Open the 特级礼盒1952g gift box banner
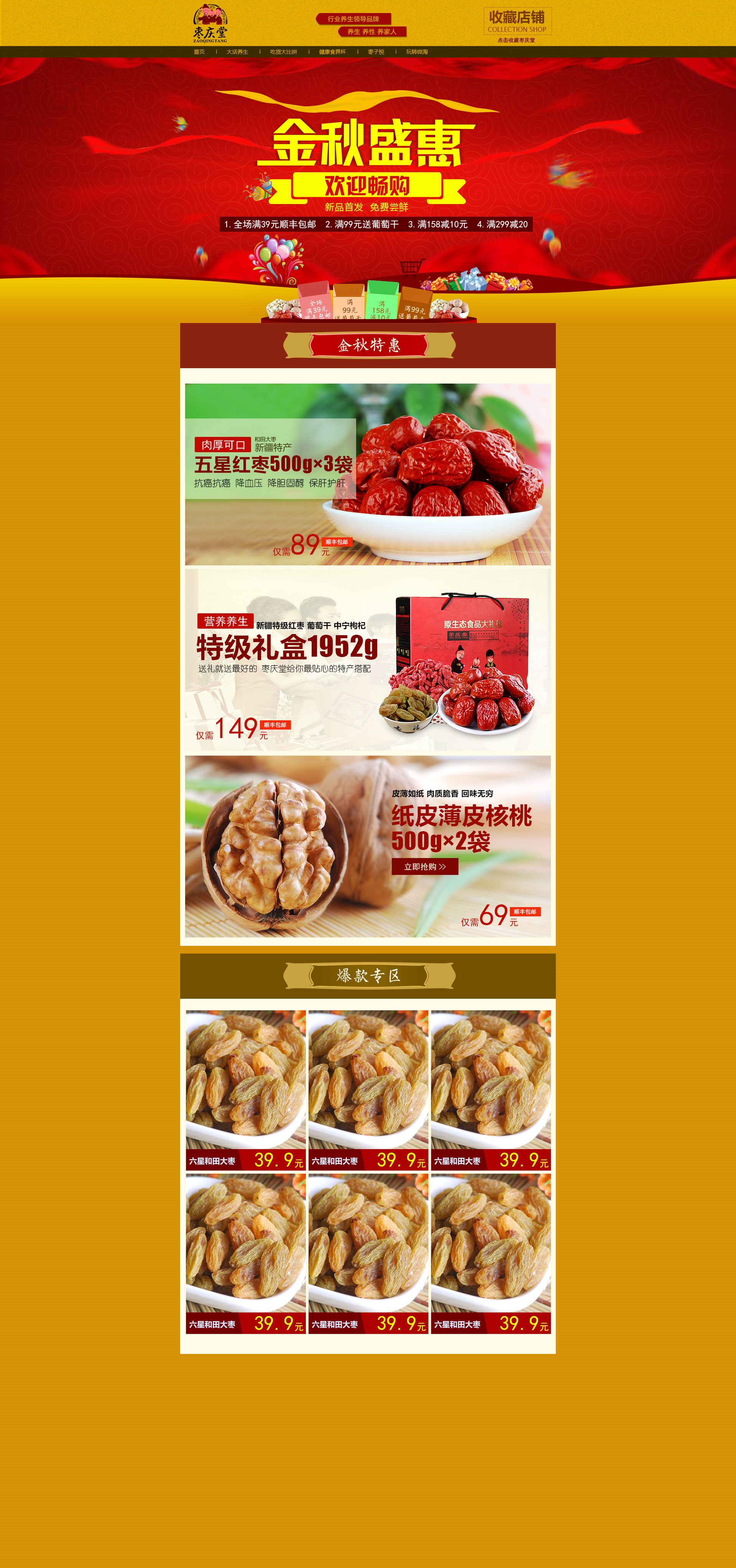 click(367, 660)
